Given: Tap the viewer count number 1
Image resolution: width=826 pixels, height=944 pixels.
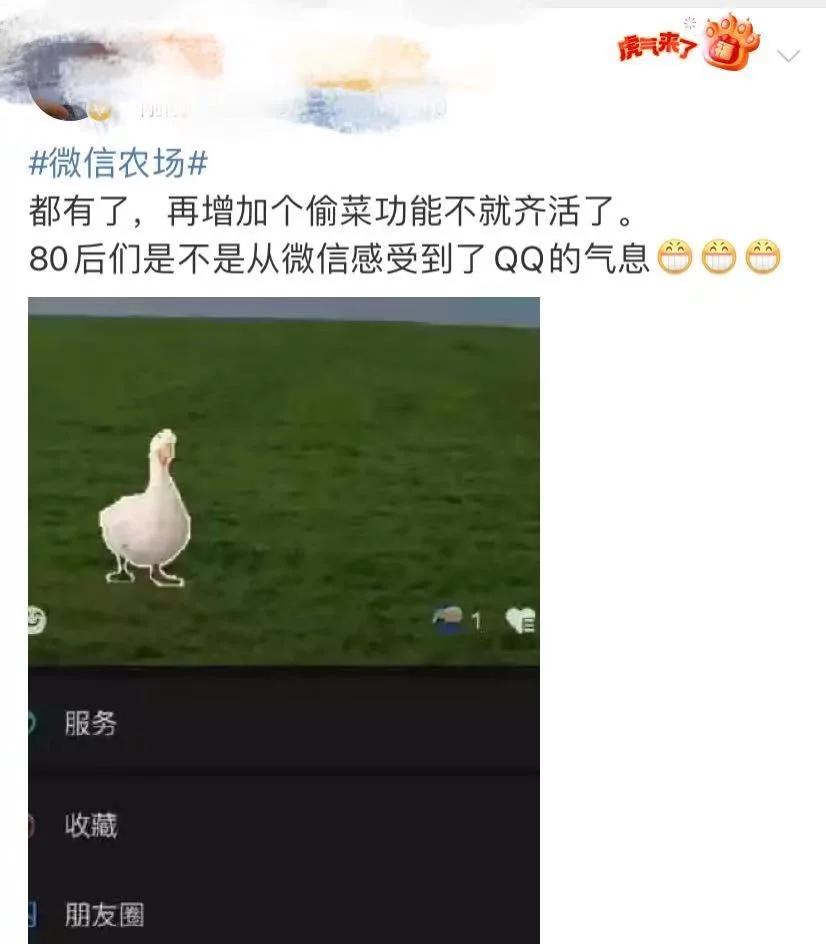Looking at the screenshot, I should coord(477,621).
